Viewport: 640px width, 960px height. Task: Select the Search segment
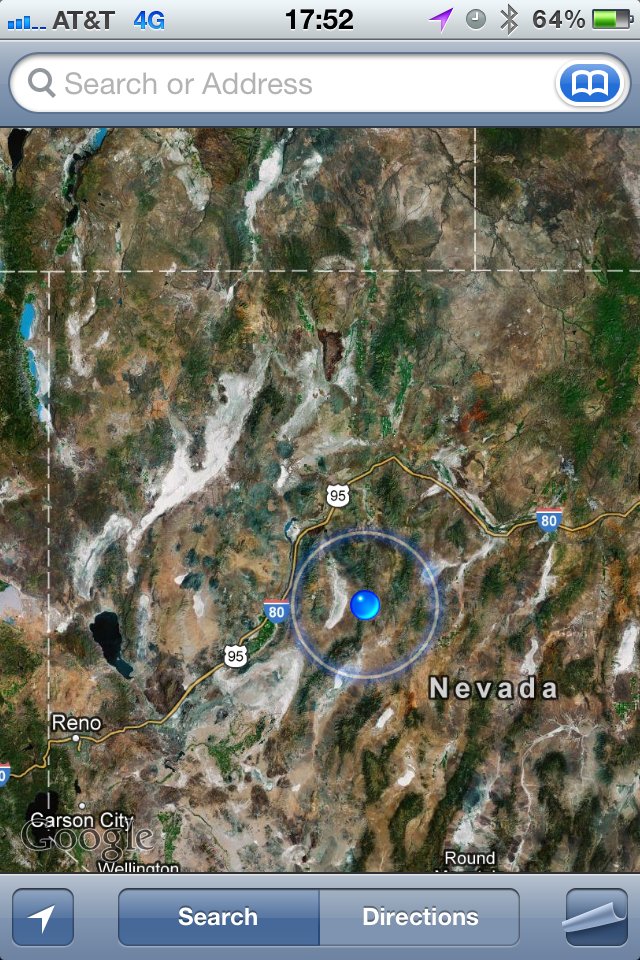218,917
